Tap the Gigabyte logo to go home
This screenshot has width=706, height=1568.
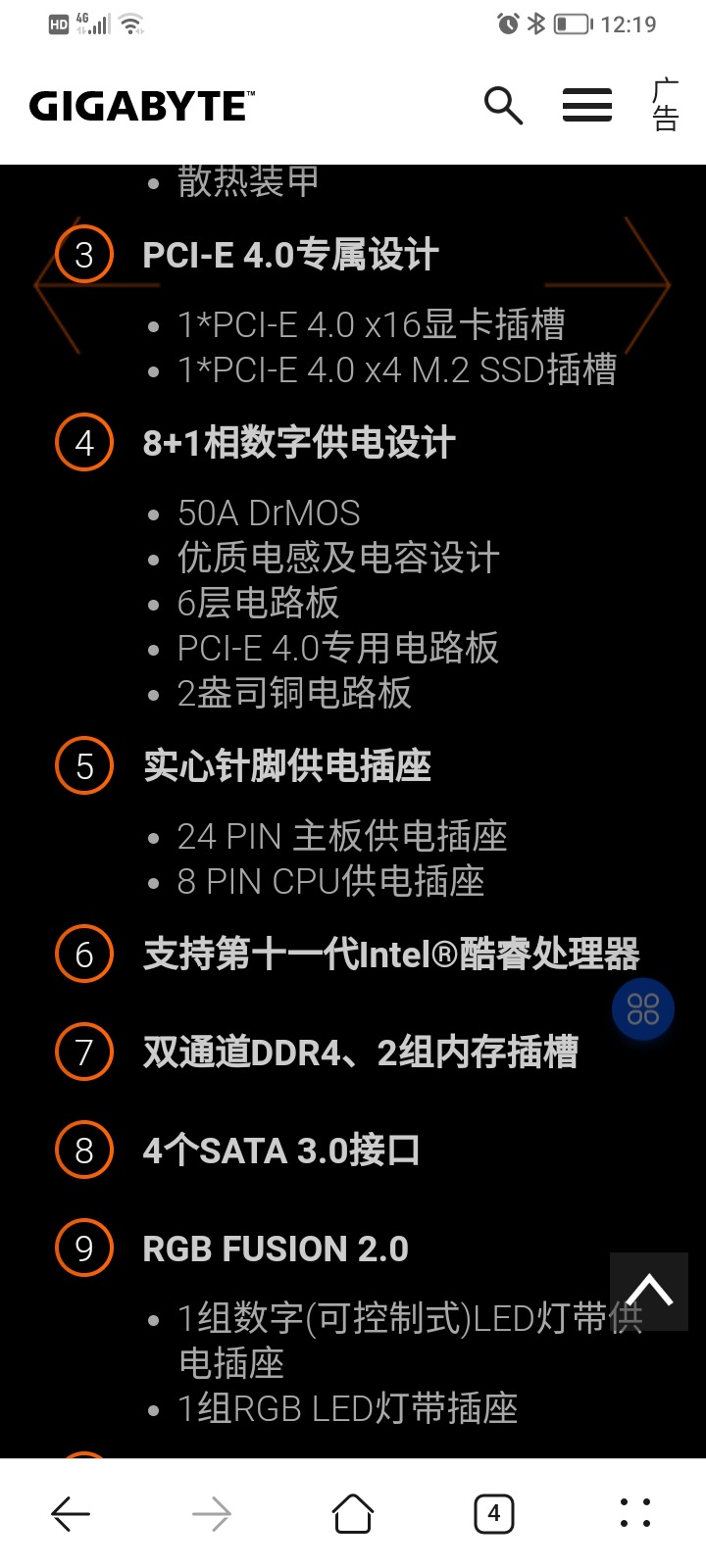pyautogui.click(x=142, y=106)
